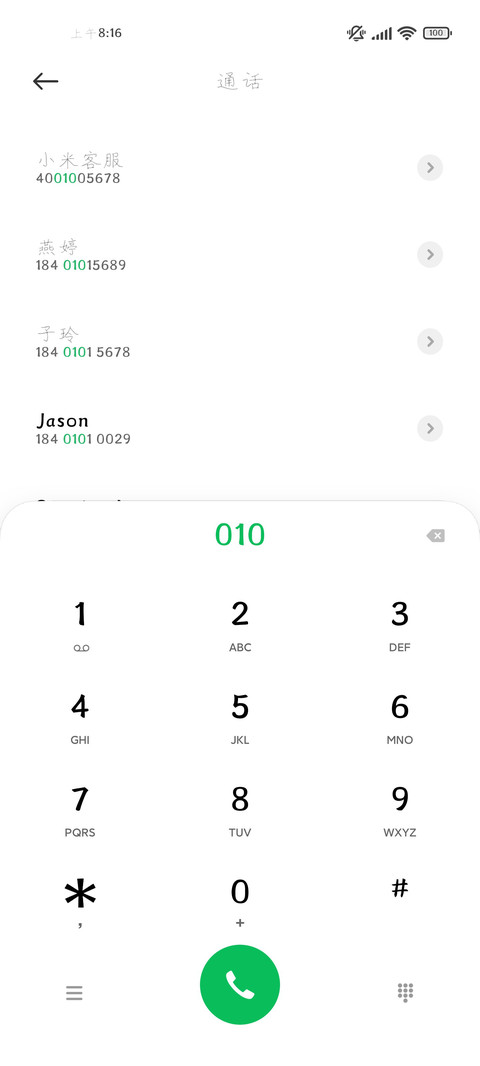Tap the hash # key
The height and width of the screenshot is (1066, 480).
400,889
